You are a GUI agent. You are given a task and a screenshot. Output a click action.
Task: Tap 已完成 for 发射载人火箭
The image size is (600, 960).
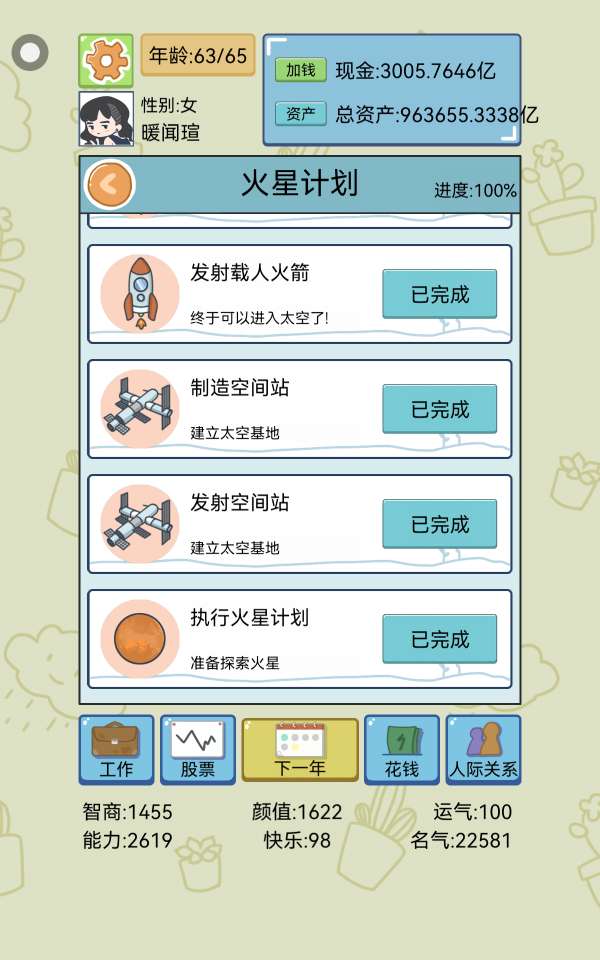click(439, 294)
